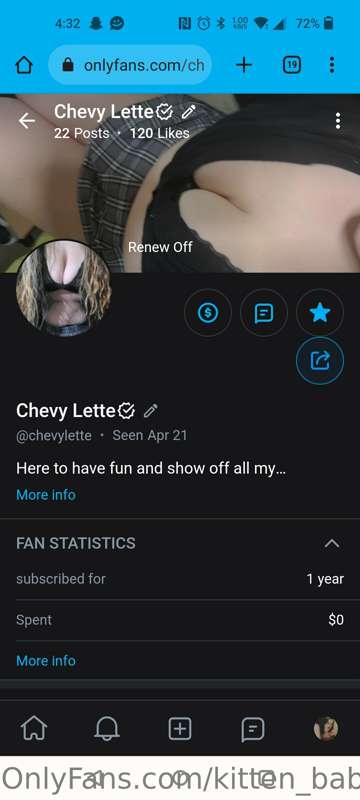Open More info under Fan Statistics

pyautogui.click(x=46, y=661)
